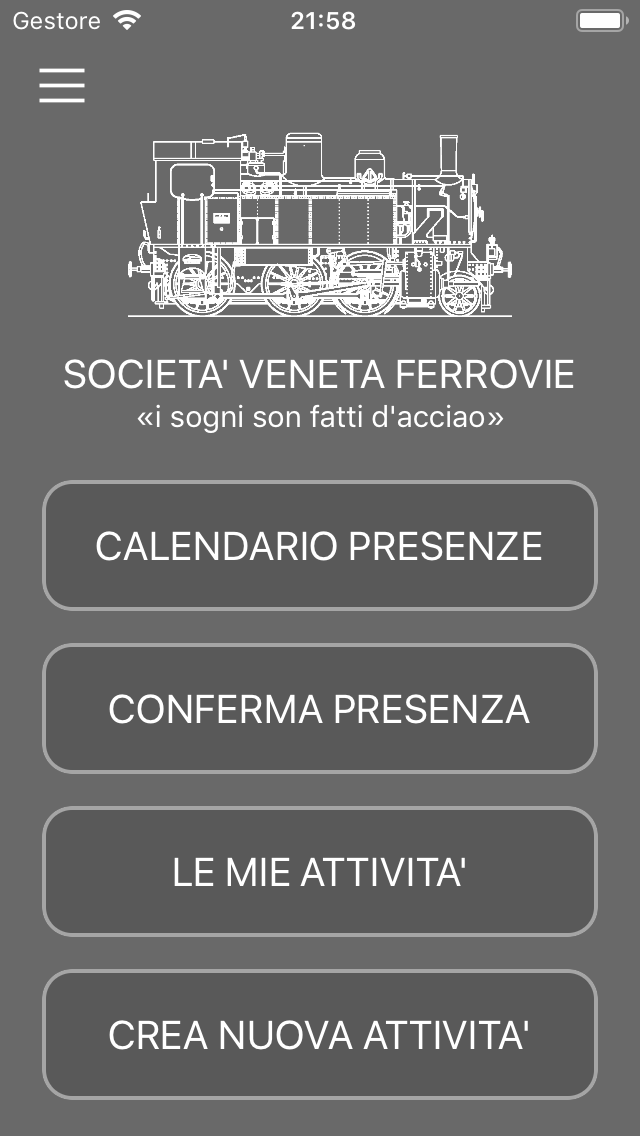Viewport: 640px width, 1136px height.
Task: Select Conferma Presenza button
Action: 319,709
